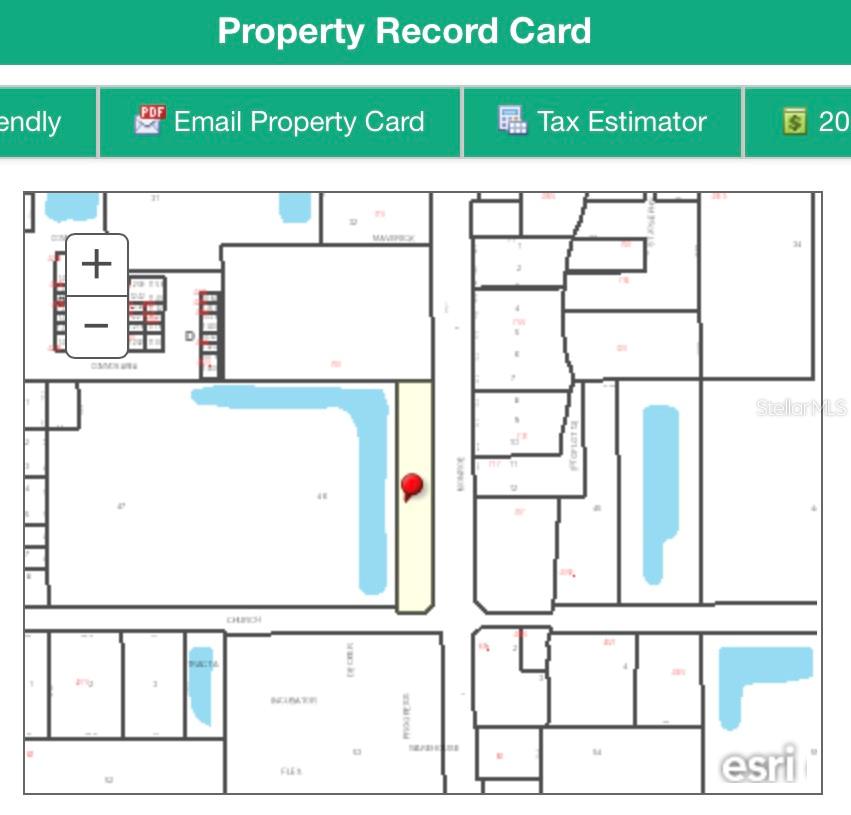The image size is (851, 815).
Task: Tap the red pin on the highlighted parcel
Action: coord(411,487)
